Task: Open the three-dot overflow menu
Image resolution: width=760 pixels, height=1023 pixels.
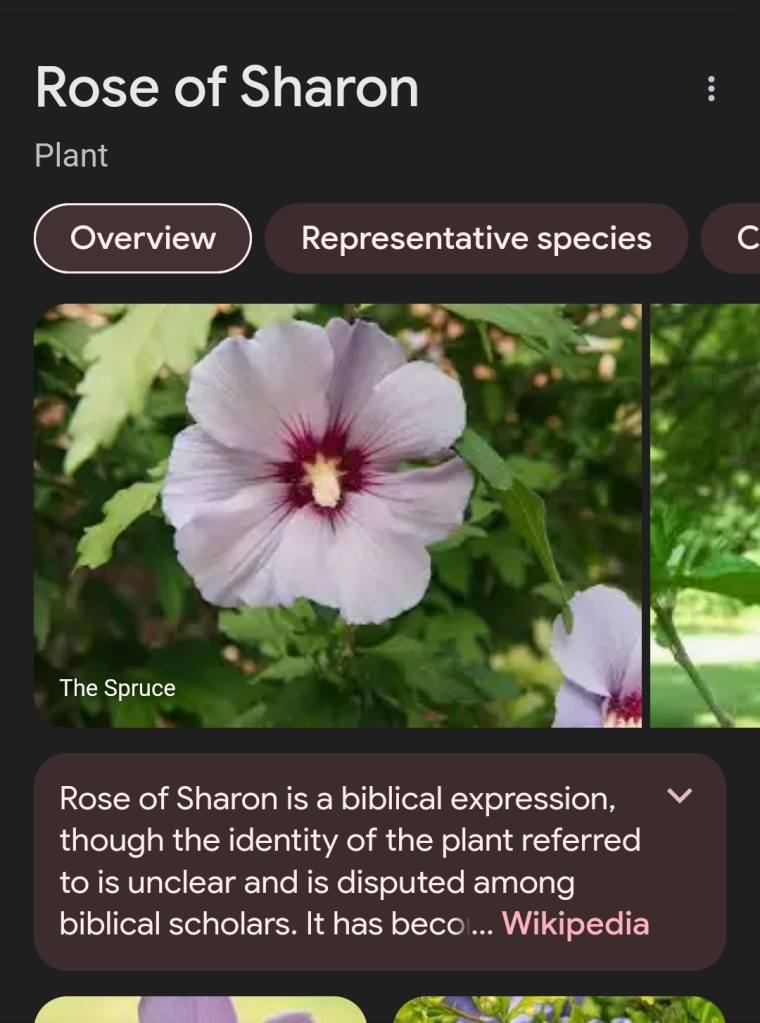Action: click(x=711, y=89)
